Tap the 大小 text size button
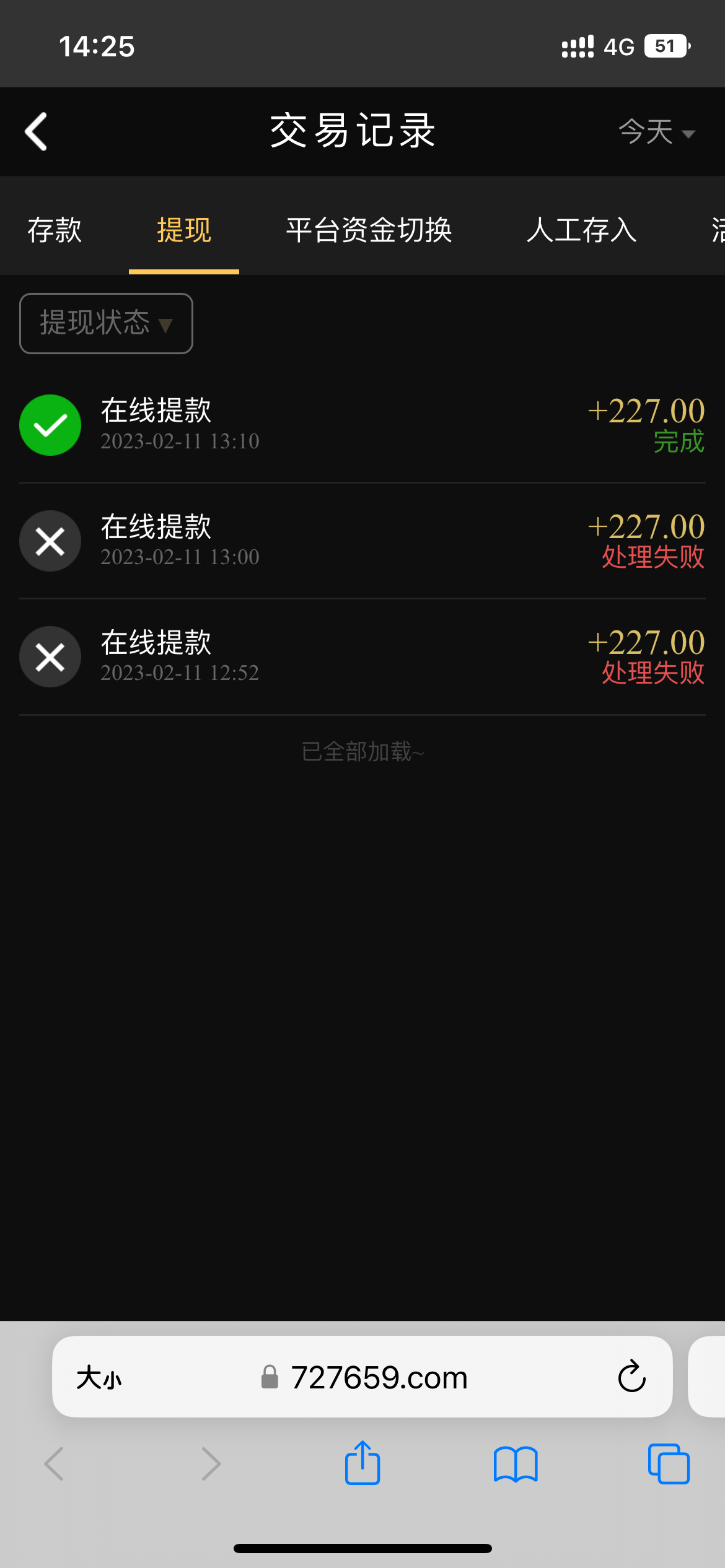This screenshot has height=1568, width=725. (x=99, y=1378)
